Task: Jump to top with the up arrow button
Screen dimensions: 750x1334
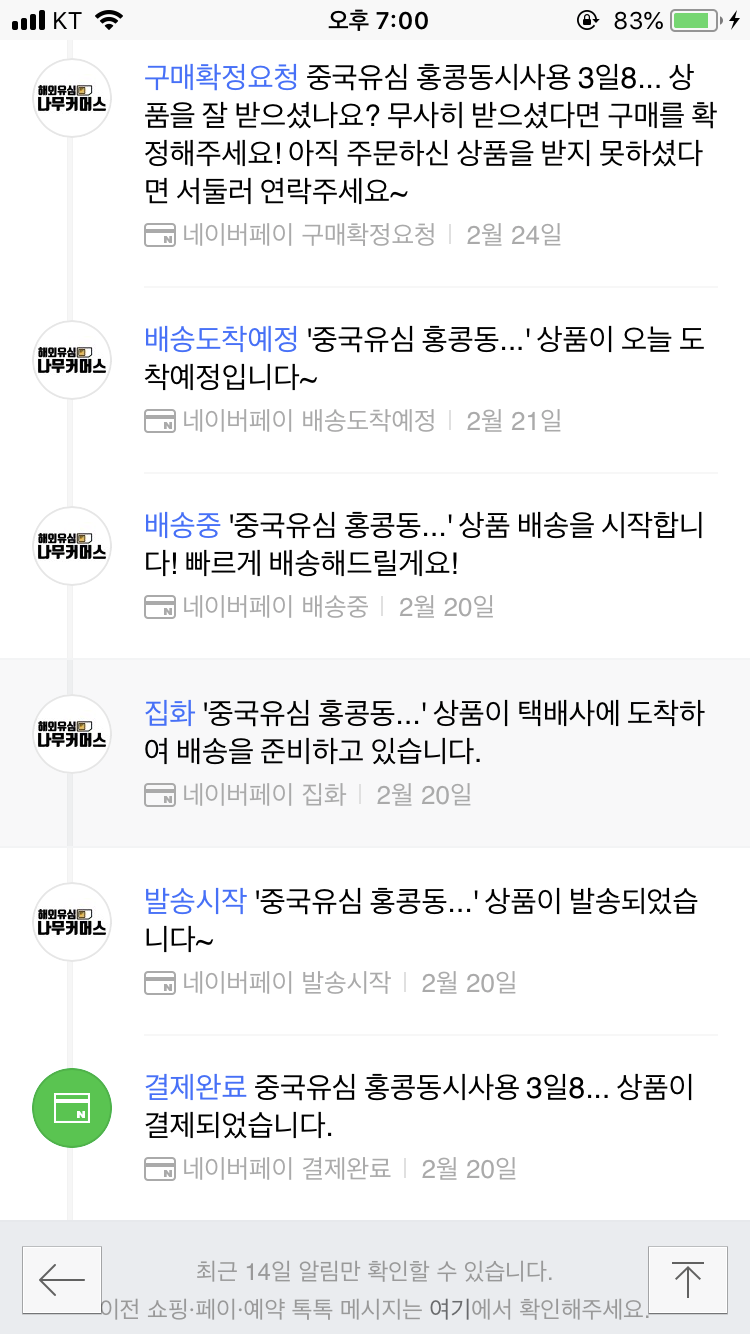Action: coord(687,1280)
